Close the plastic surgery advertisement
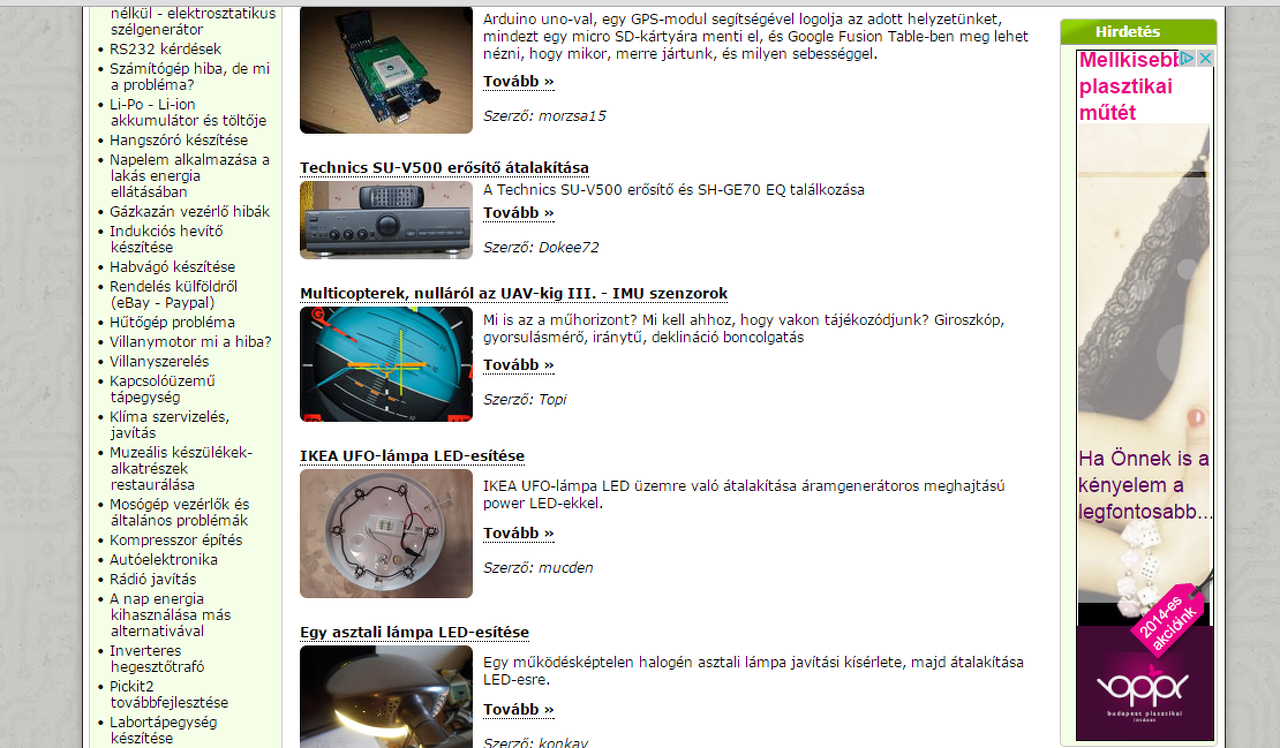Viewport: 1280px width, 748px height. [x=1205, y=59]
